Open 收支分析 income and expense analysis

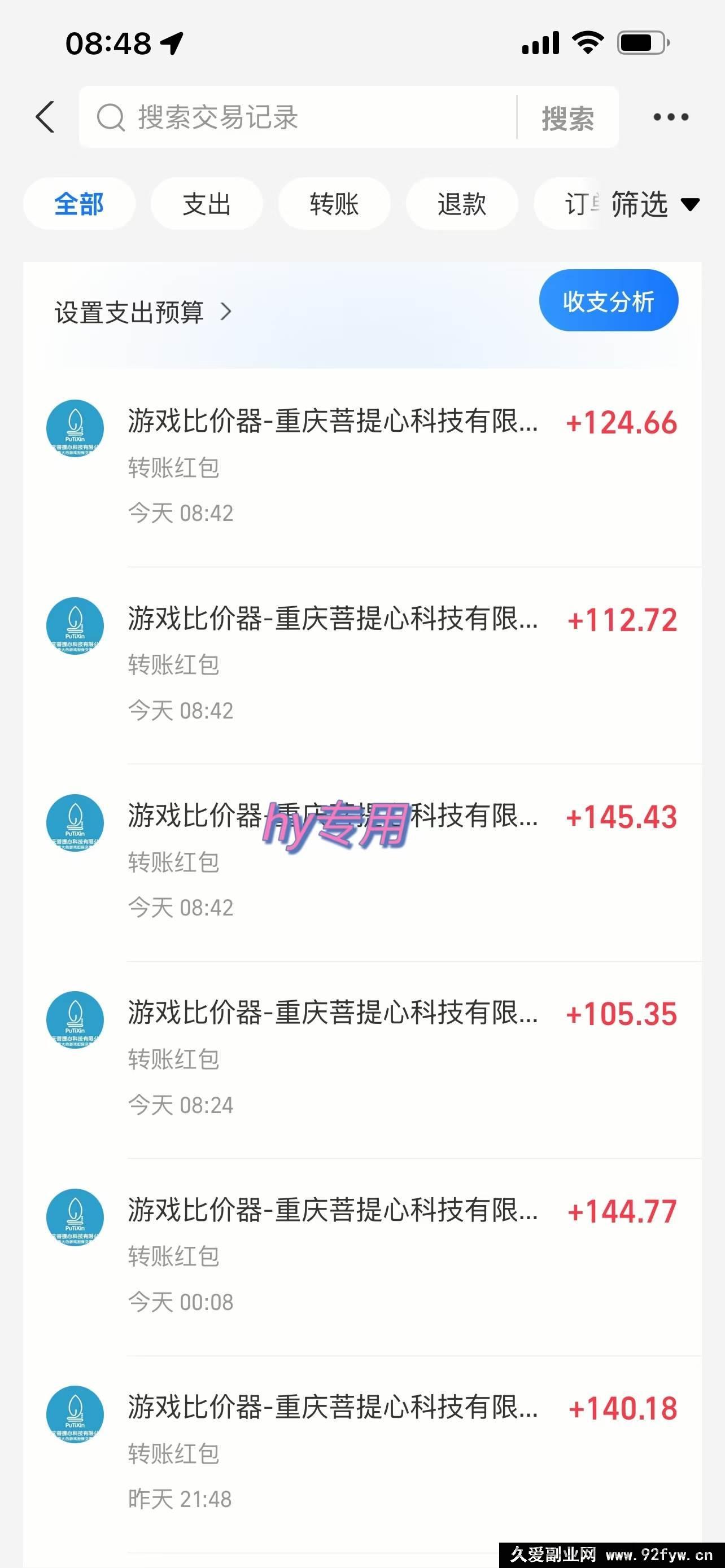608,301
